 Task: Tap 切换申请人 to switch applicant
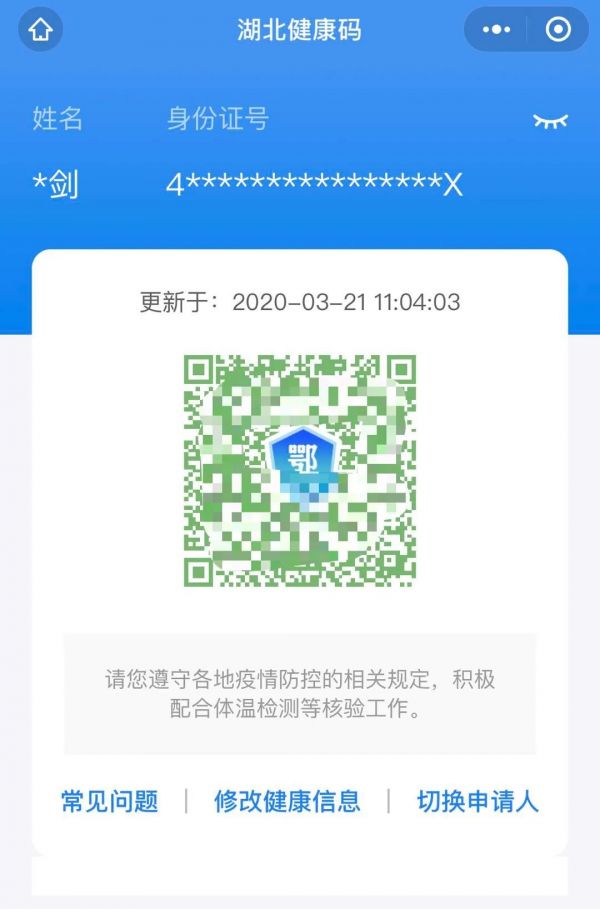click(478, 801)
